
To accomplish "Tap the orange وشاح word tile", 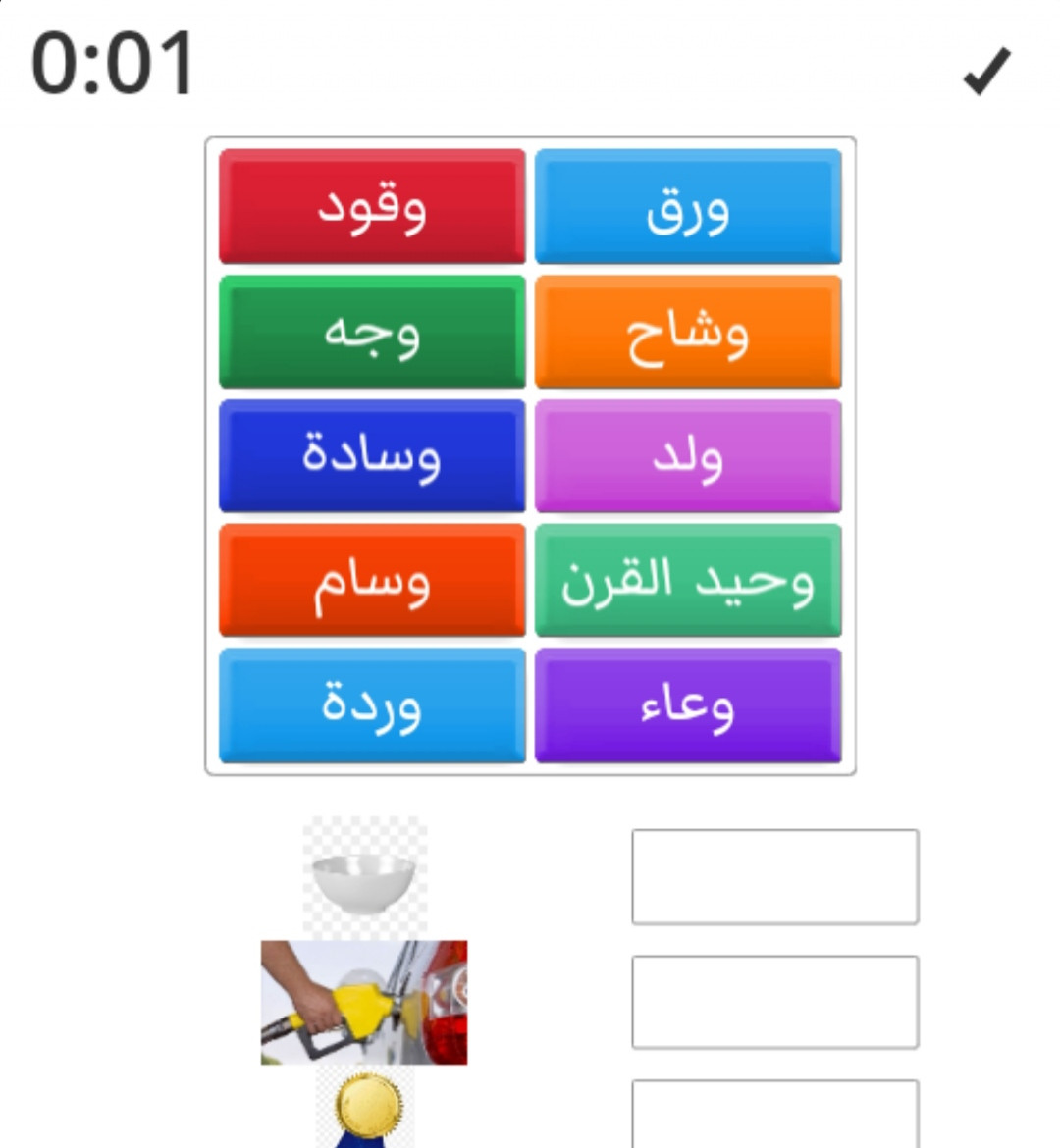I will 688,332.
